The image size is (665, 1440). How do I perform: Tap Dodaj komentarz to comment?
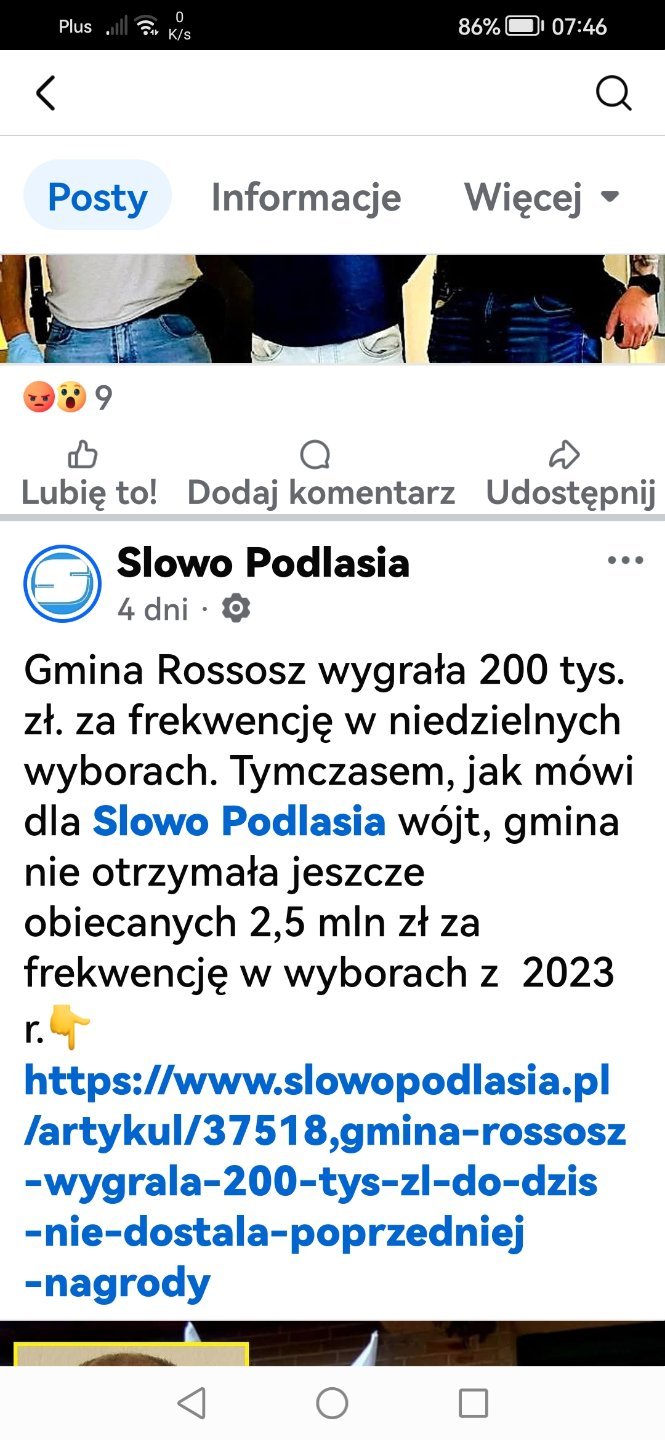point(320,474)
